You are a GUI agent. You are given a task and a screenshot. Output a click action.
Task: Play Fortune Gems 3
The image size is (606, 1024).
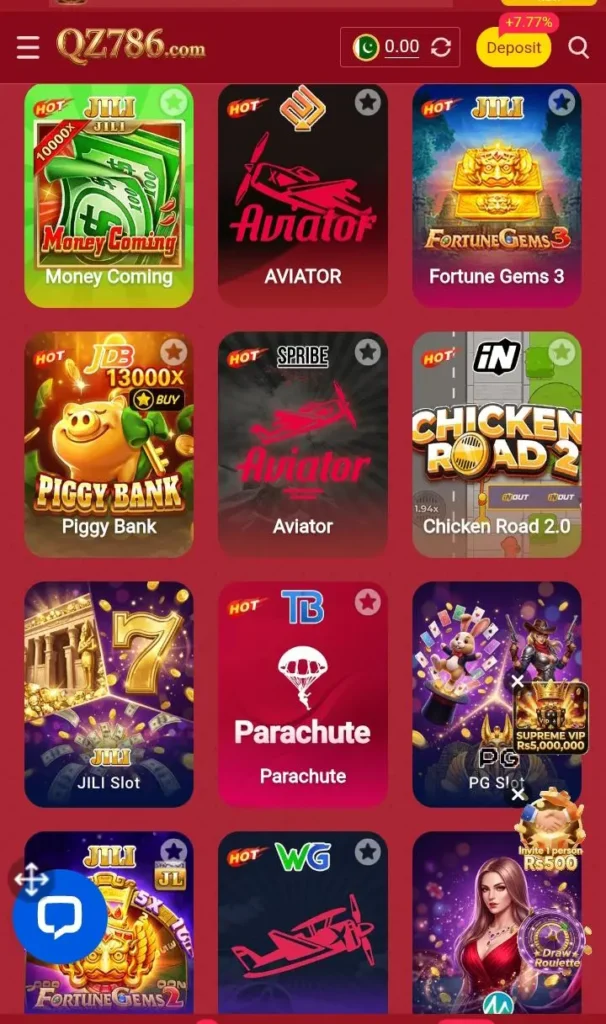497,195
